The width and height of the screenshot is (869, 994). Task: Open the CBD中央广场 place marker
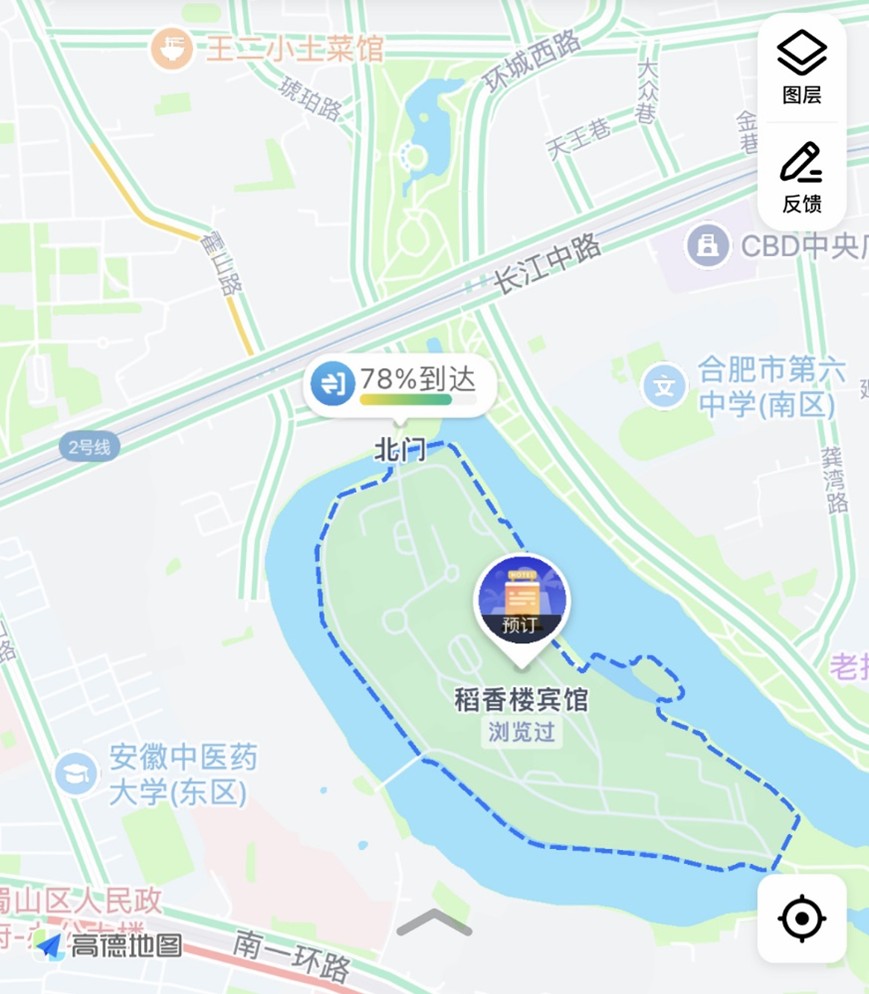coord(707,245)
